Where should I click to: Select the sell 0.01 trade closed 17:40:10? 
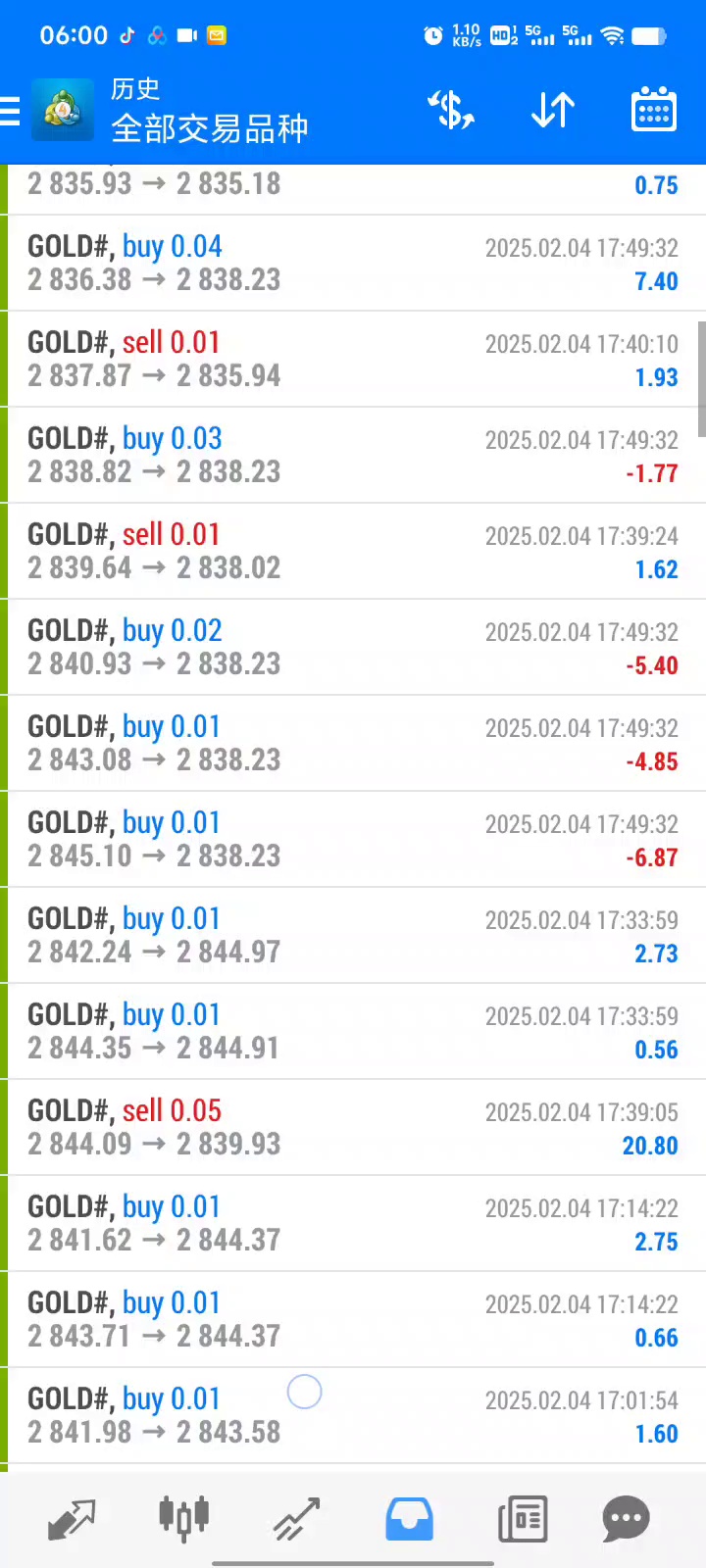353,359
